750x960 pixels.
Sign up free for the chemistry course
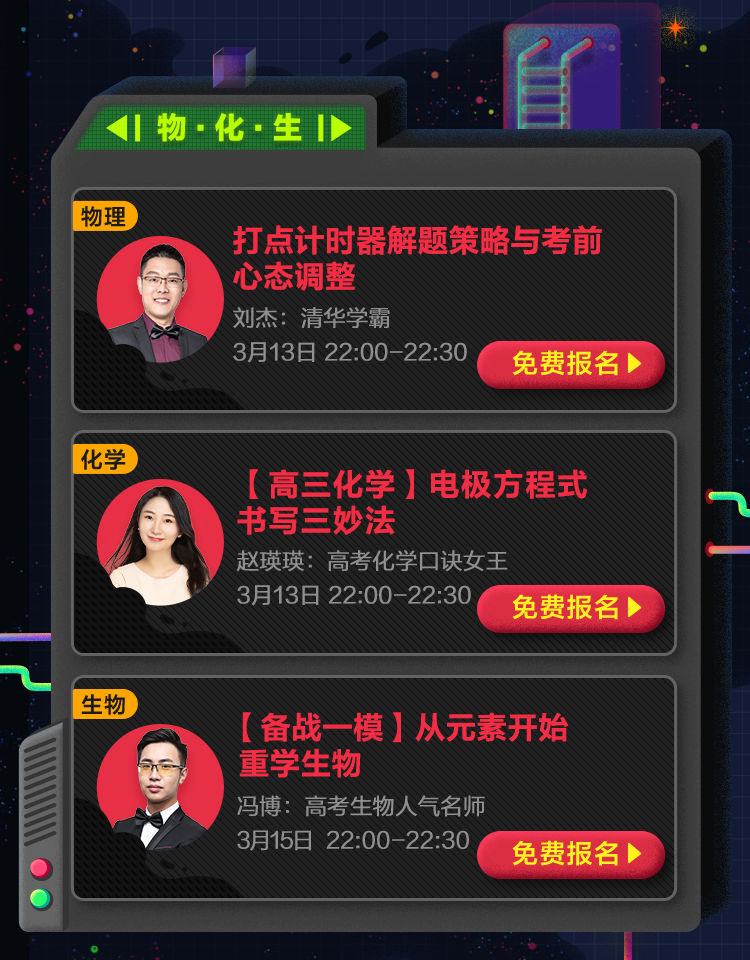coord(570,608)
